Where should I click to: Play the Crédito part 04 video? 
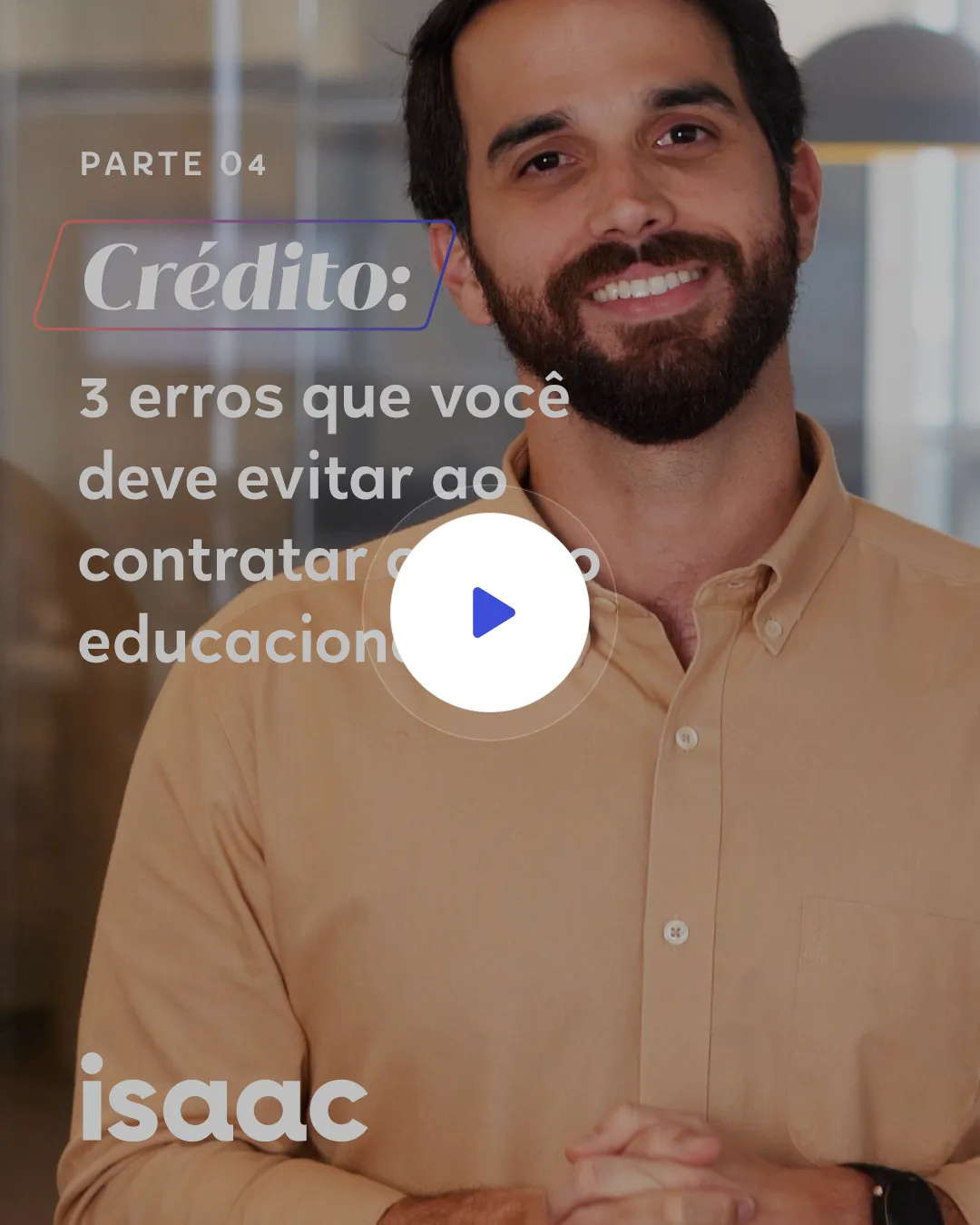tap(490, 612)
